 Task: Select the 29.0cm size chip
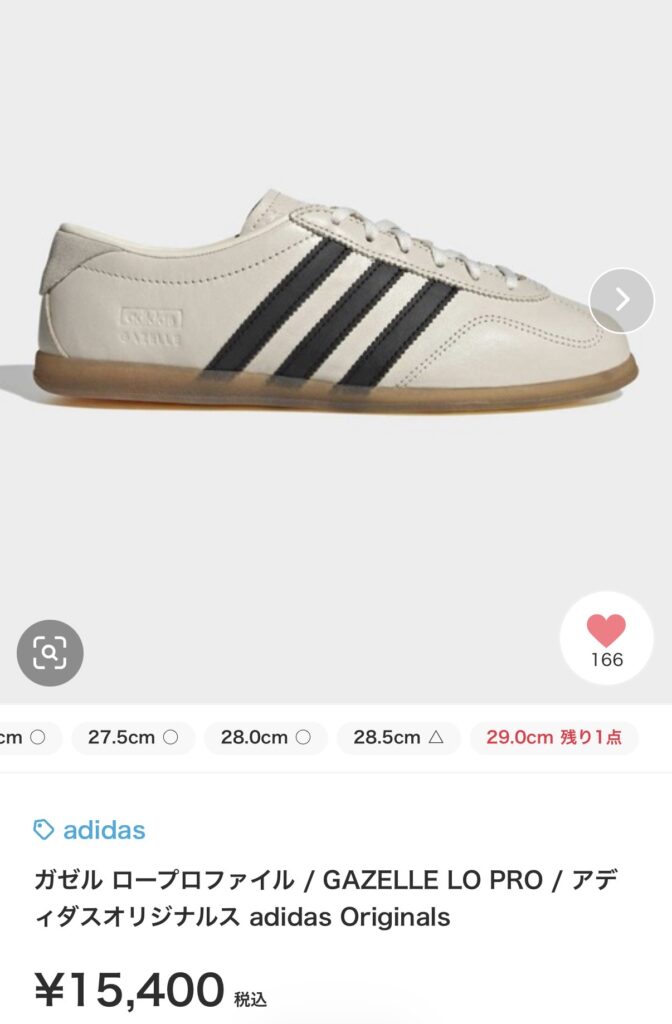tap(553, 738)
